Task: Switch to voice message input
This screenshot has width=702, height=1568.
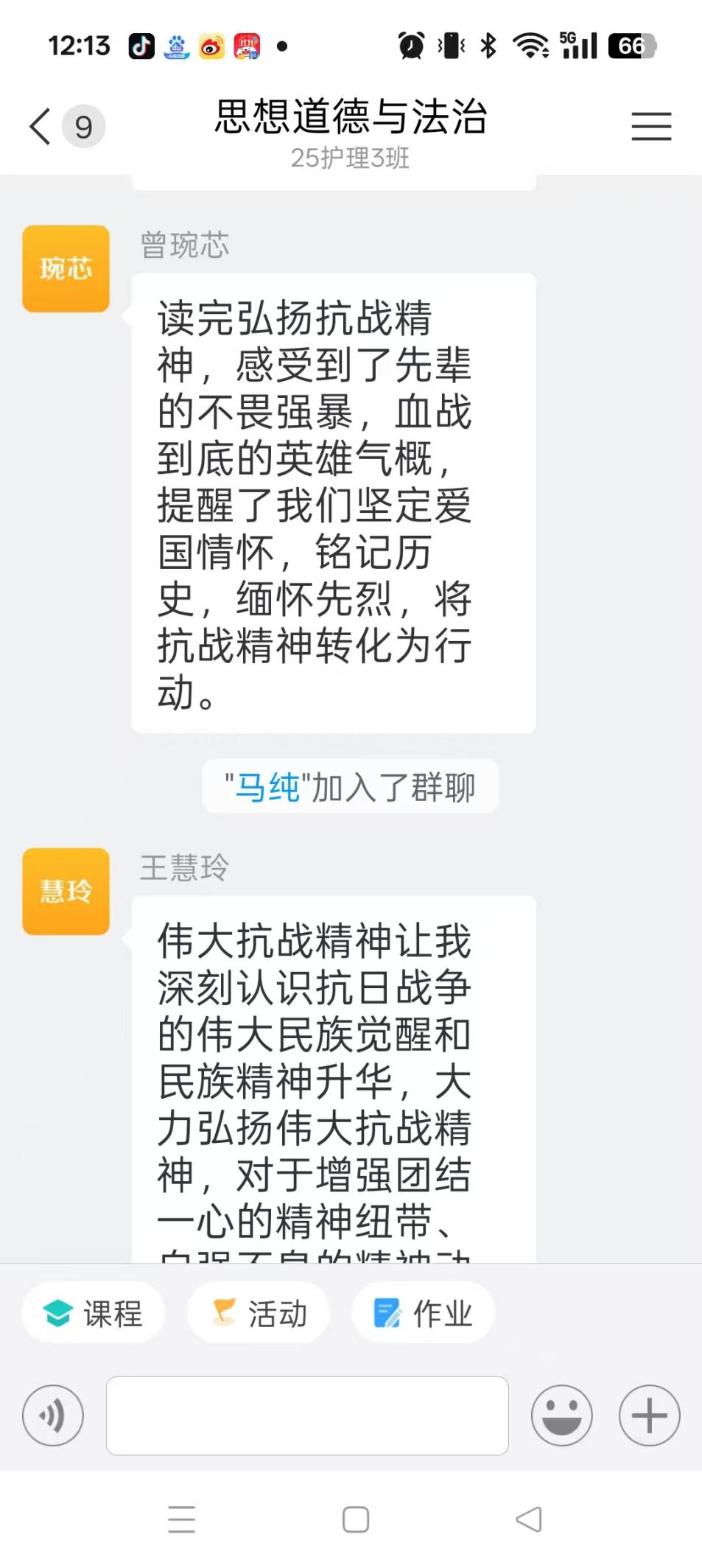Action: coord(52,1415)
